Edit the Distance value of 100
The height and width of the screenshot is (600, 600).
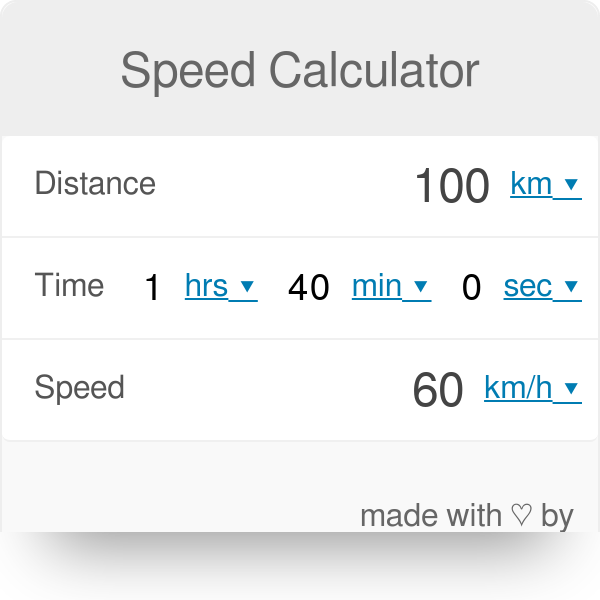click(452, 186)
